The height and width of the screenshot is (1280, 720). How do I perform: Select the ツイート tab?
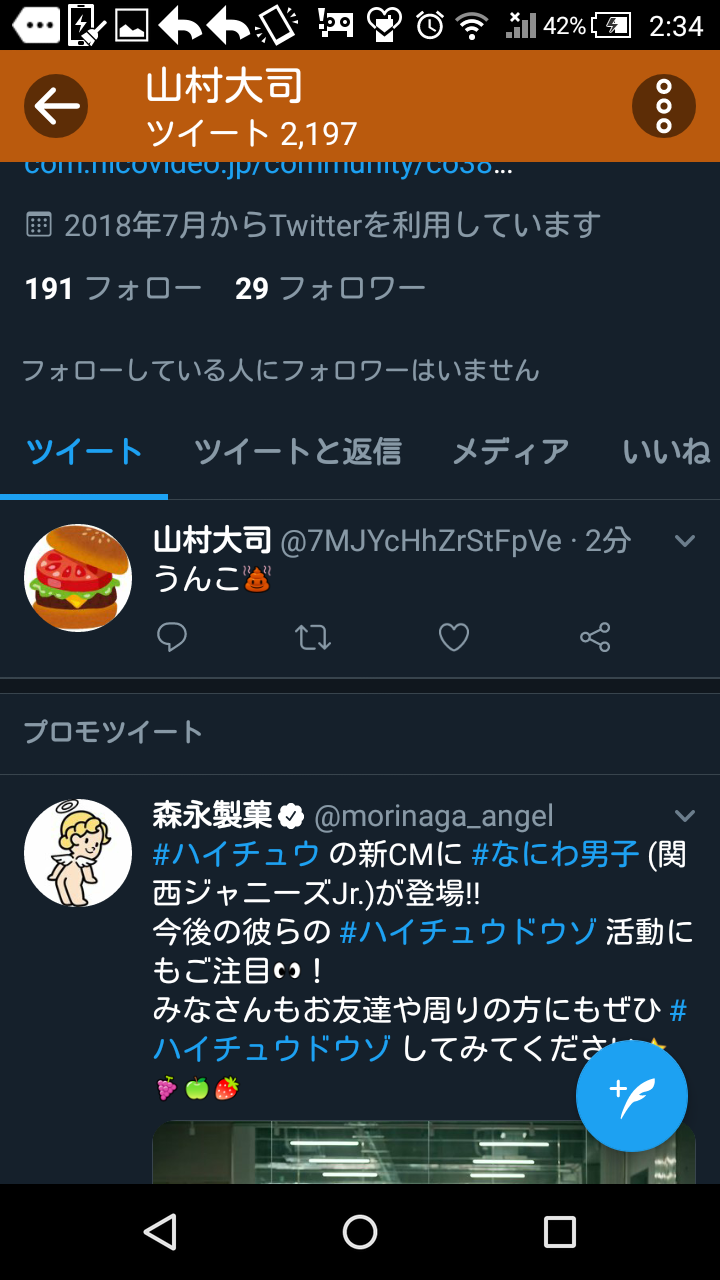point(84,452)
